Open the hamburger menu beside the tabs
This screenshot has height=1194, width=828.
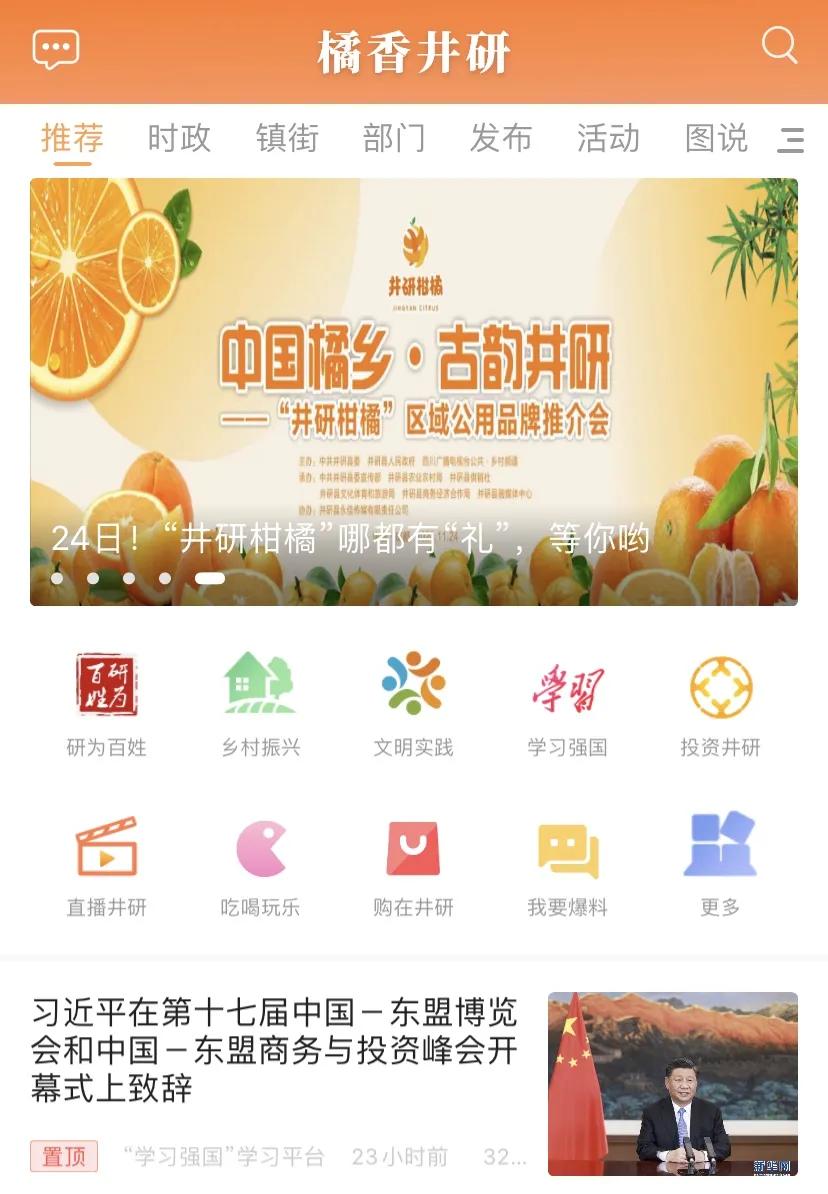tap(792, 140)
